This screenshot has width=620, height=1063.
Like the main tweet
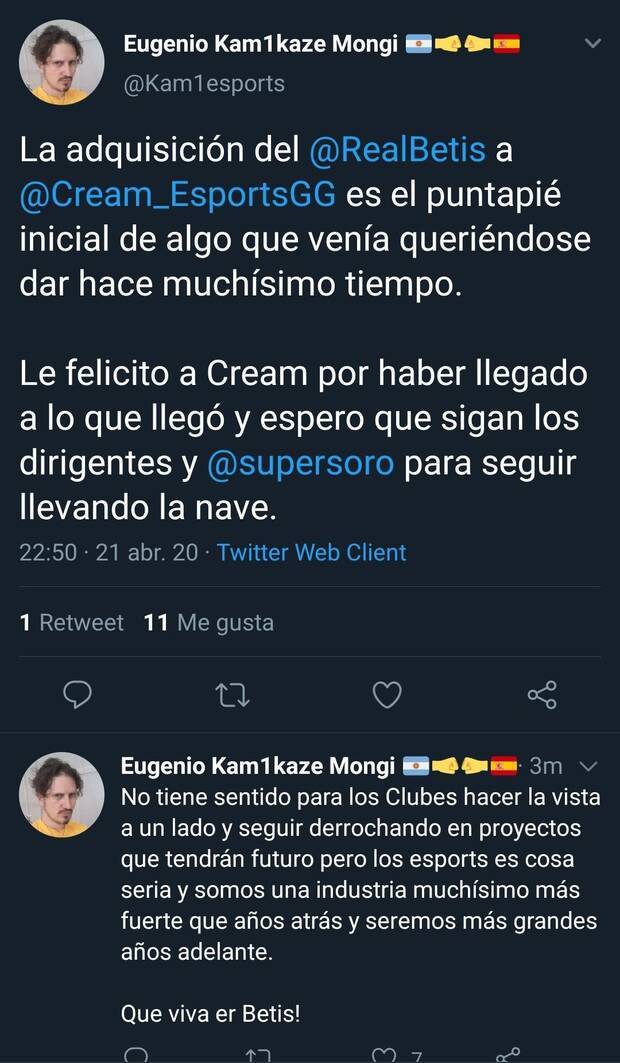(387, 694)
